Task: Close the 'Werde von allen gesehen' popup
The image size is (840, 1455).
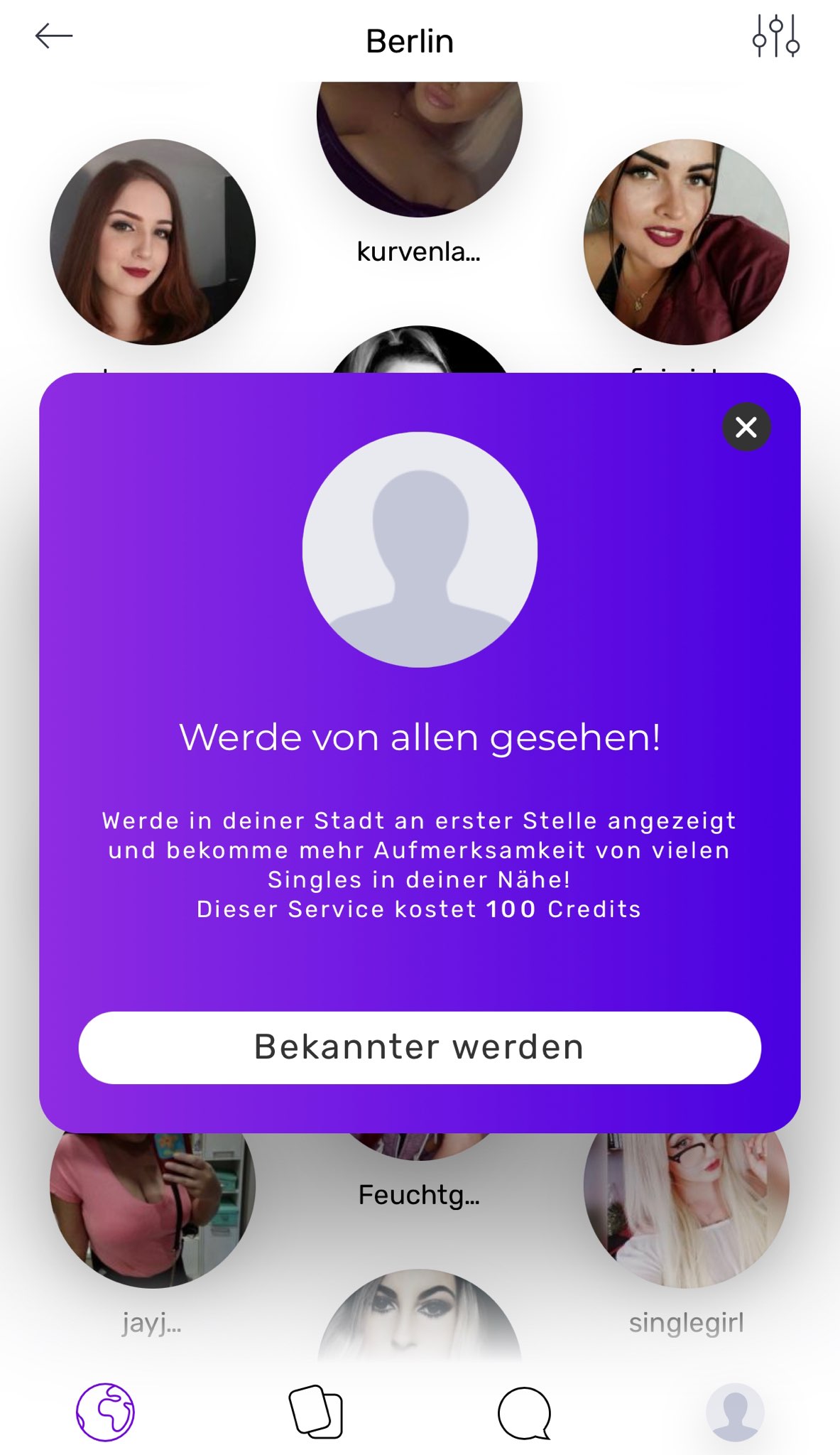Action: [746, 427]
